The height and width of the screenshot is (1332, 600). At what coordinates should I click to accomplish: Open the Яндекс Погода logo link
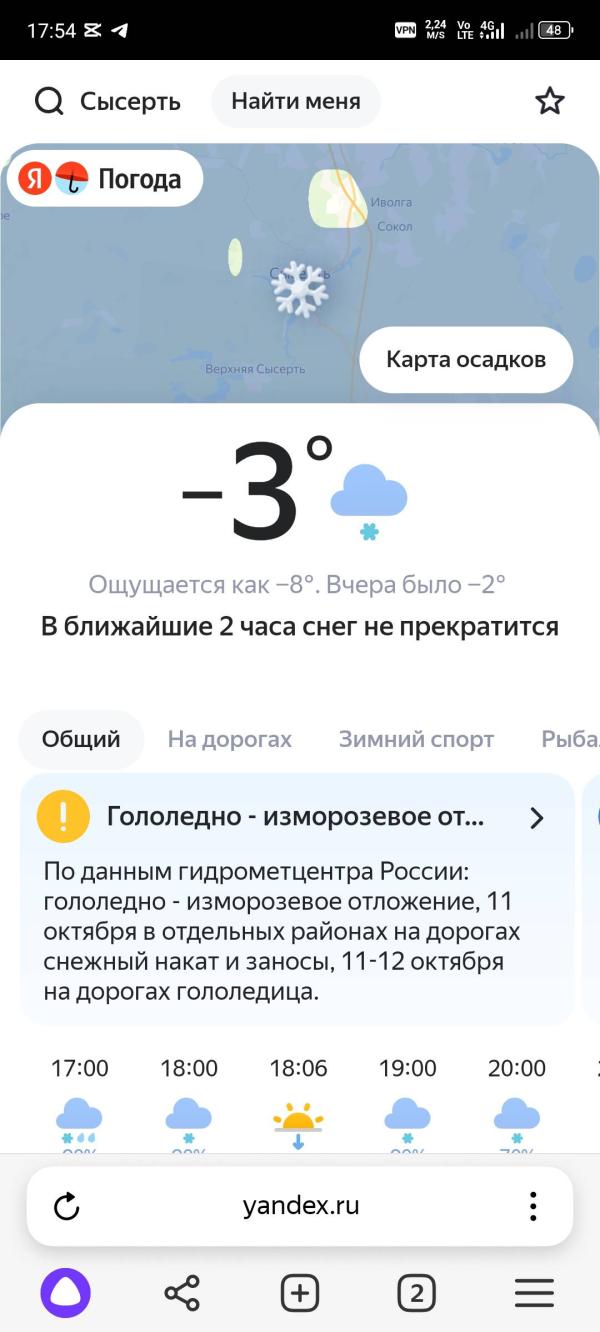(104, 179)
